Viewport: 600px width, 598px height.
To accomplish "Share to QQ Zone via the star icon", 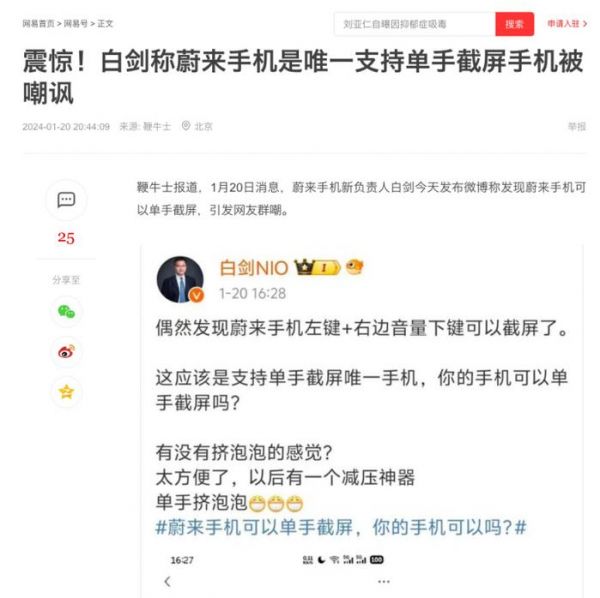I will [66, 392].
